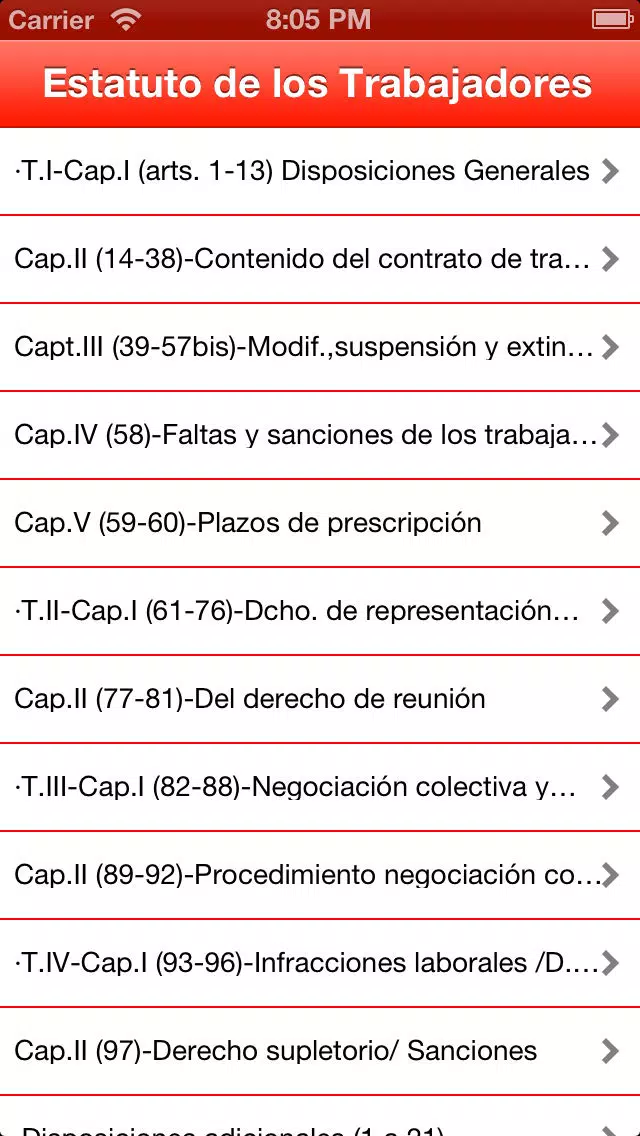Open Cap.II (14-38) Contenido del contrato
Screen dimensions: 640x1136
tap(320, 259)
